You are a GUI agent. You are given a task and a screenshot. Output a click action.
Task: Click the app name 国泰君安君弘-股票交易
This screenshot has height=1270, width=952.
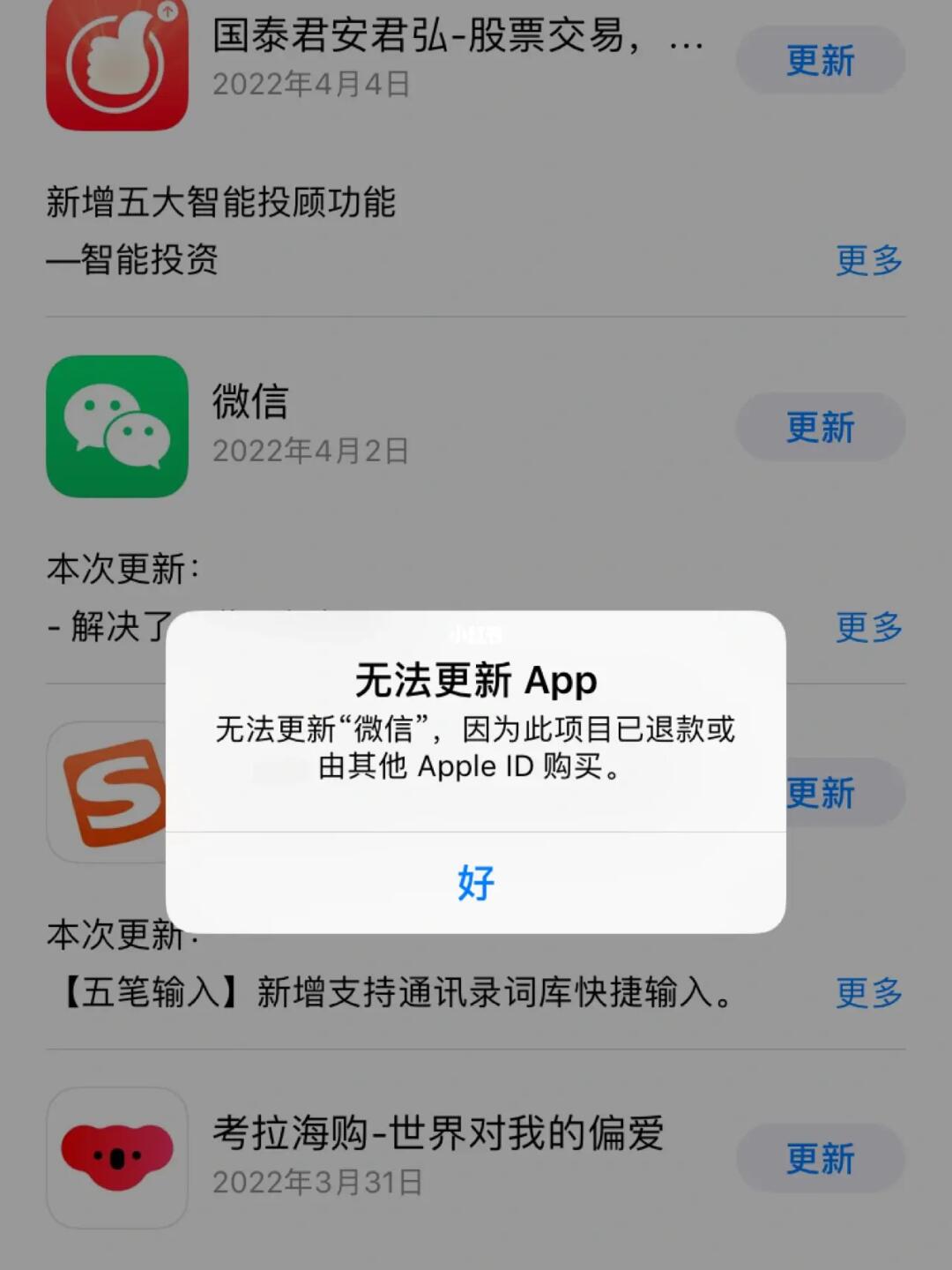tap(458, 40)
